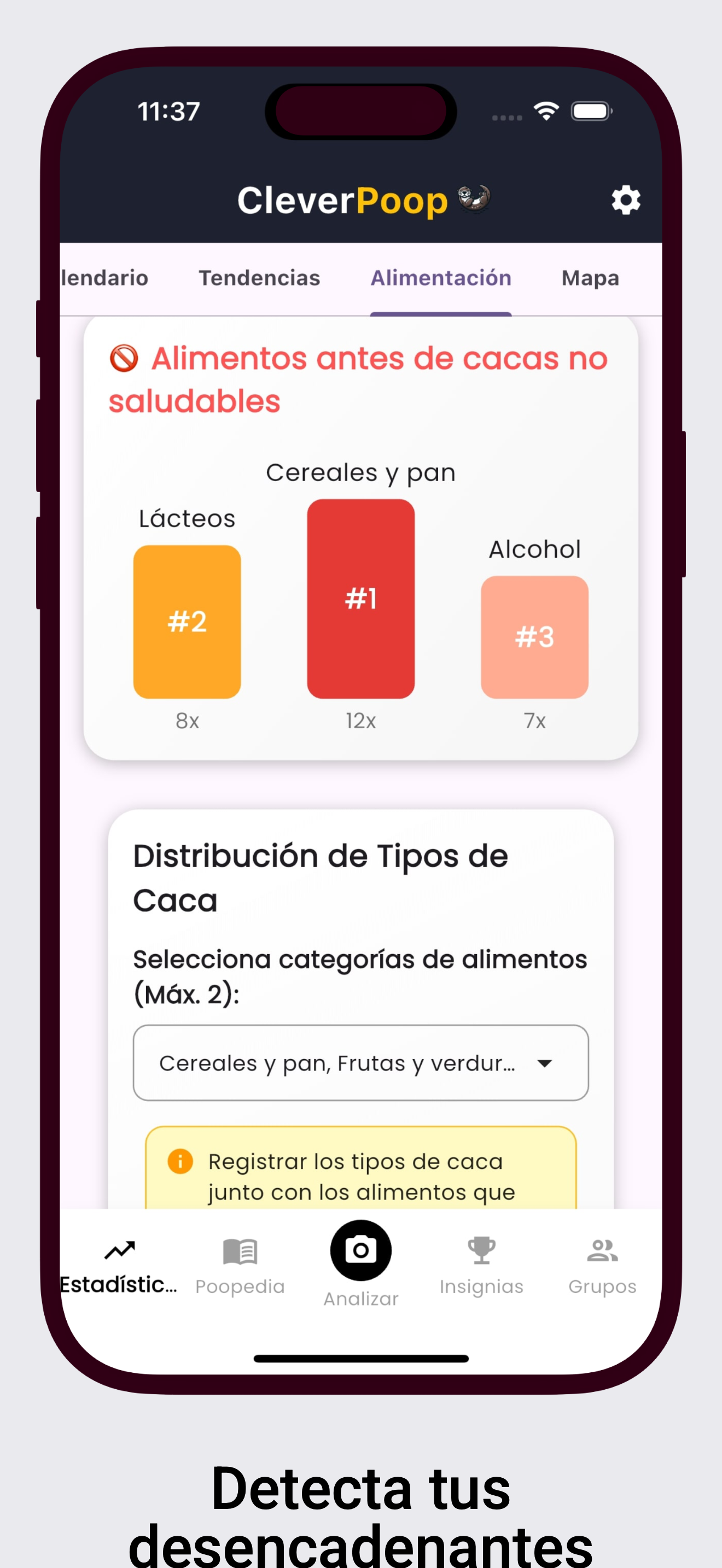This screenshot has width=722, height=1568.
Task: Open the food categories dropdown
Action: [x=360, y=1063]
